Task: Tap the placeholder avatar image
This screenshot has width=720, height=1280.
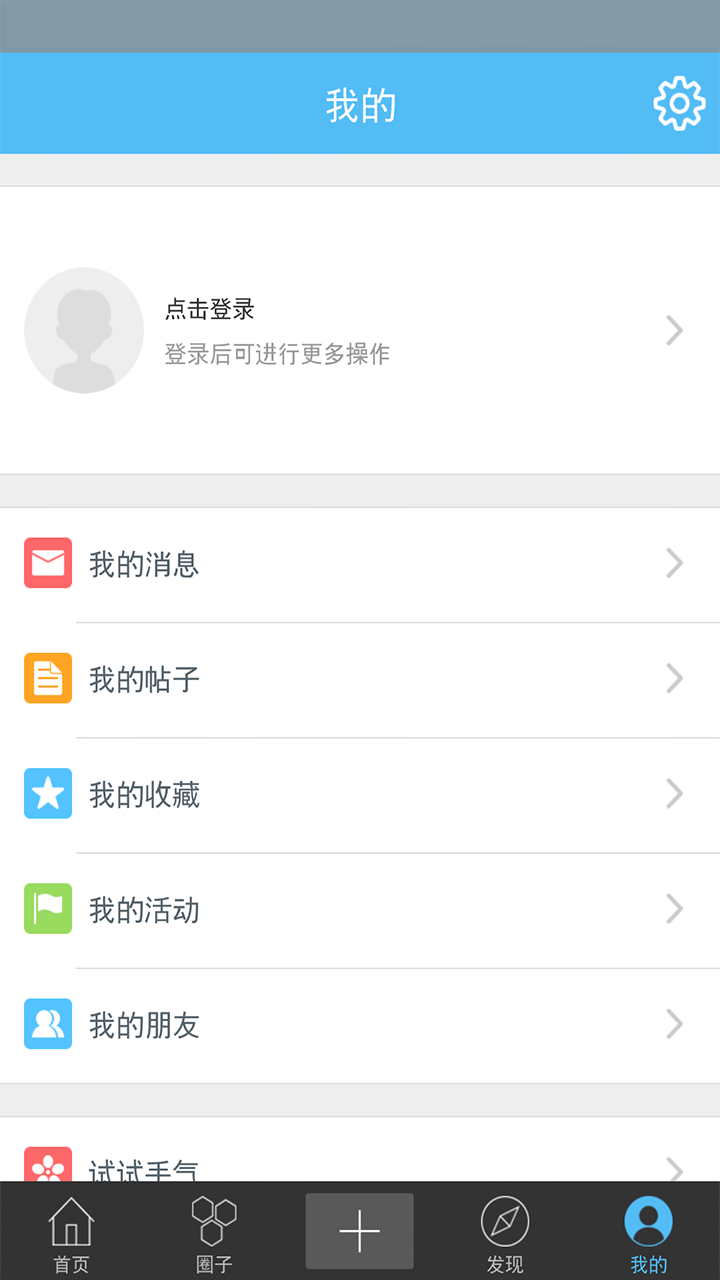Action: tap(84, 330)
